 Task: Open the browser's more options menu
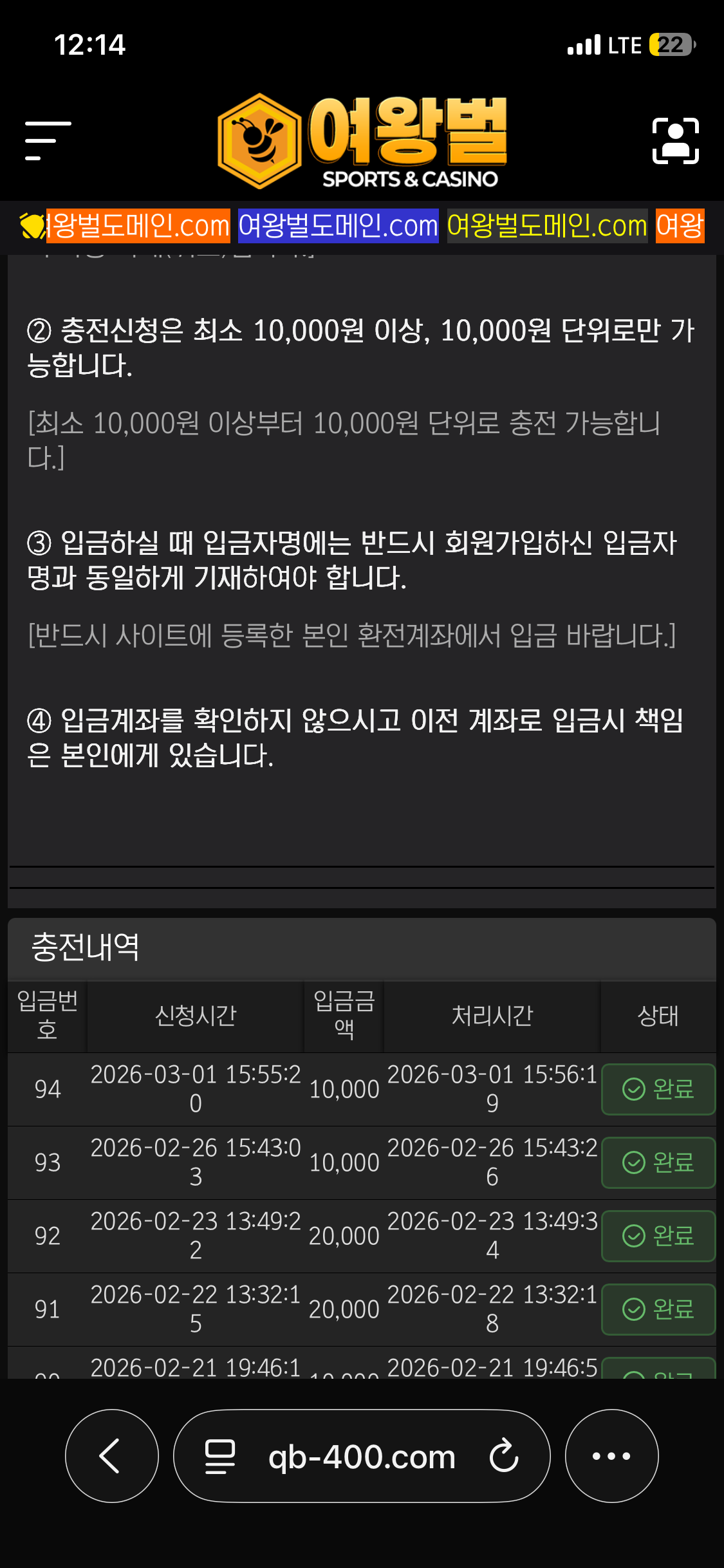pyautogui.click(x=611, y=1456)
